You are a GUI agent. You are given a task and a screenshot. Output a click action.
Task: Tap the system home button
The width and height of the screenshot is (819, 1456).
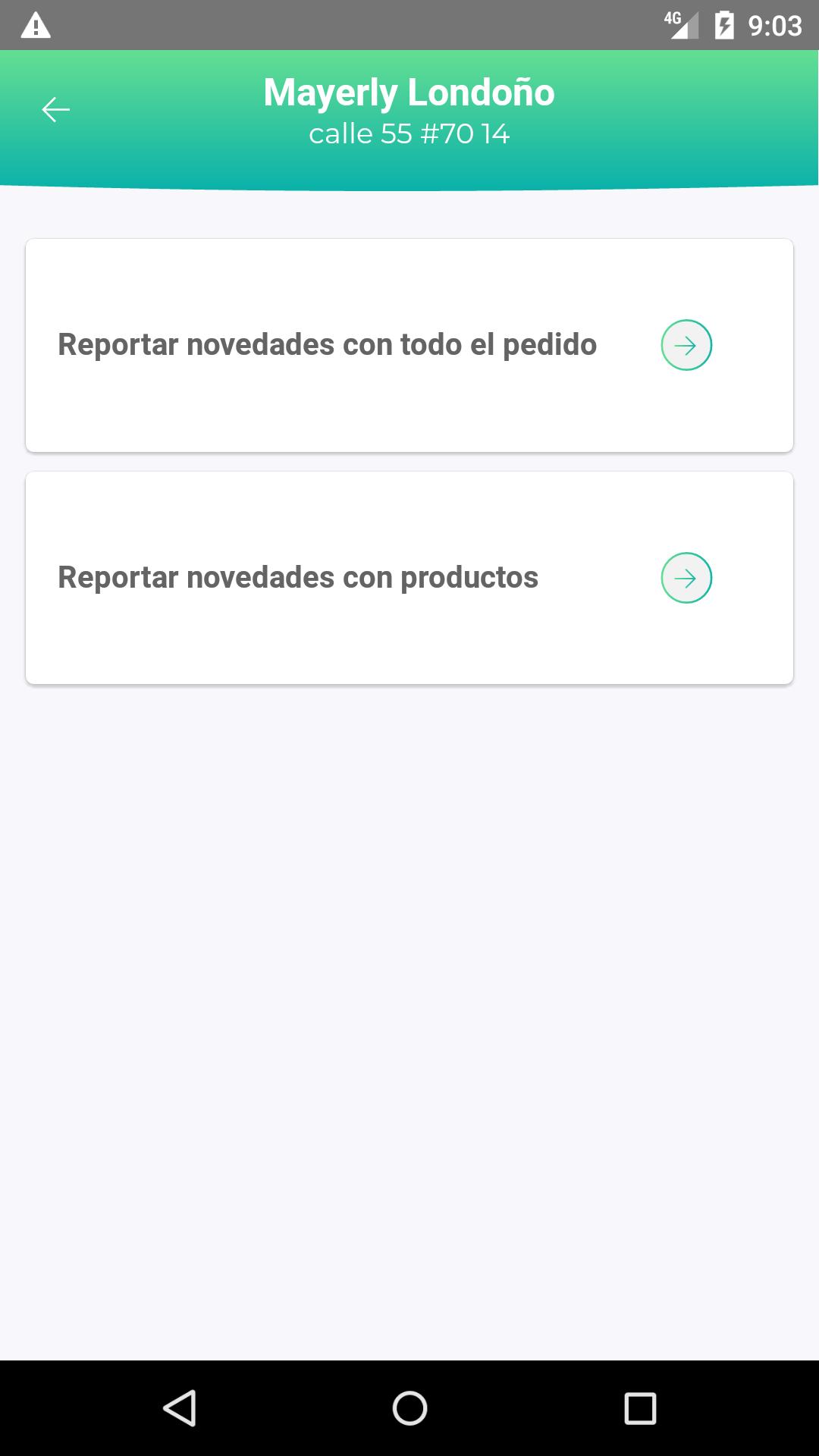[x=409, y=1408]
